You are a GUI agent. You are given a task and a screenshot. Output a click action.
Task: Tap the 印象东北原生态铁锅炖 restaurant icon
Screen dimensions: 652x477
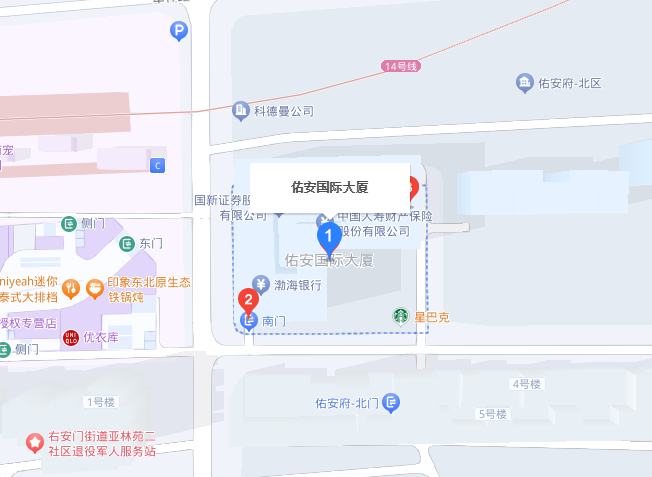(x=96, y=289)
